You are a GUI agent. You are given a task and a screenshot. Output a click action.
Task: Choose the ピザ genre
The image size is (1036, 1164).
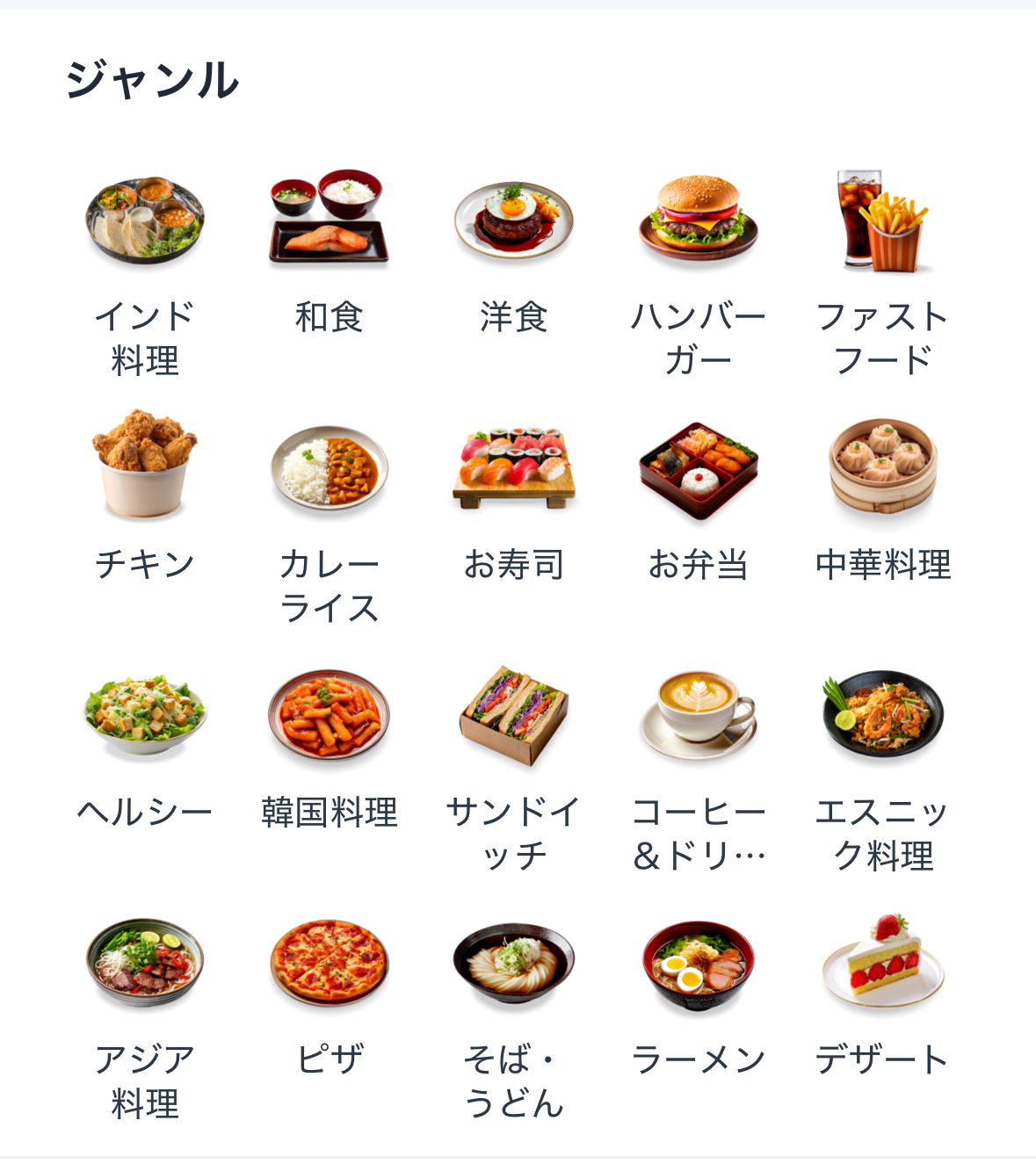click(330, 963)
